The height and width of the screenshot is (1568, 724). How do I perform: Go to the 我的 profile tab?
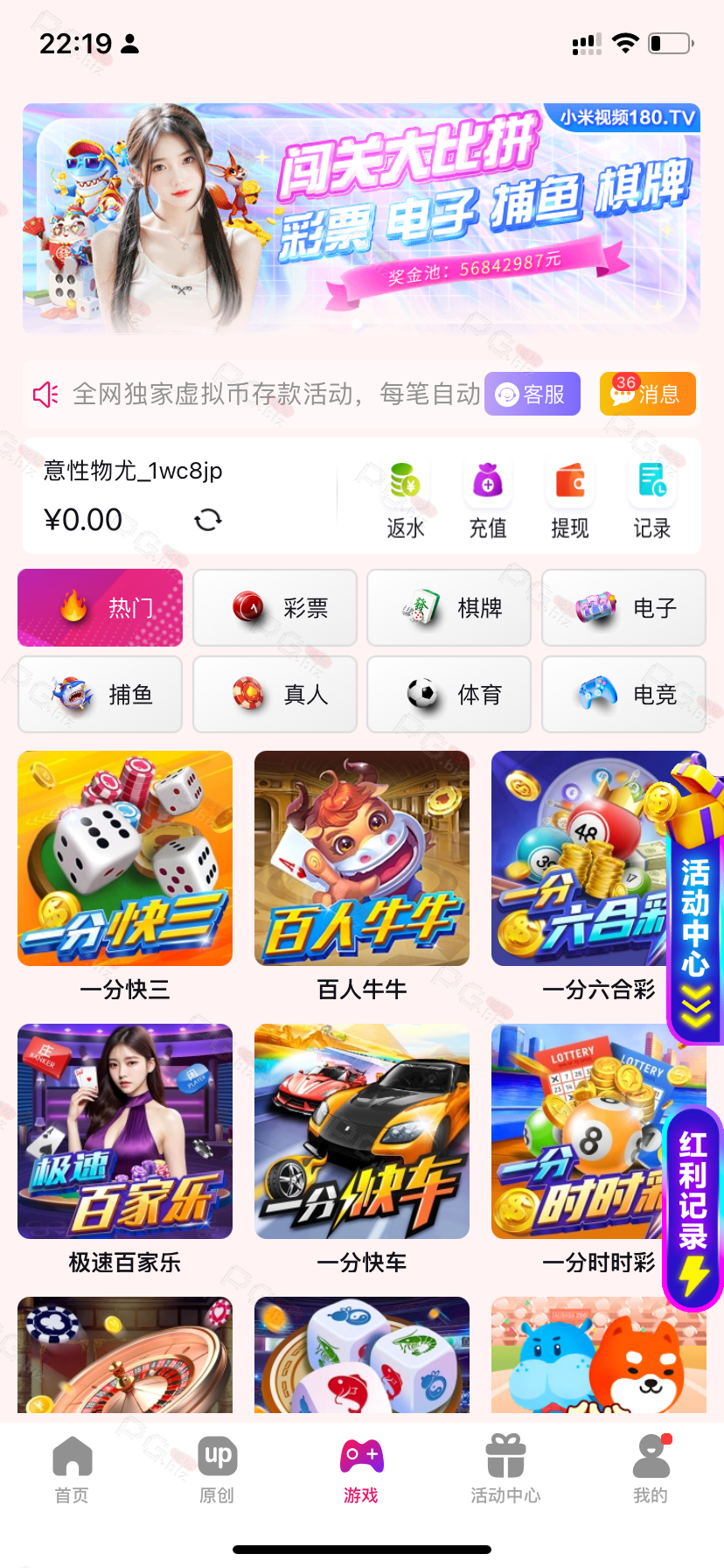click(651, 1470)
